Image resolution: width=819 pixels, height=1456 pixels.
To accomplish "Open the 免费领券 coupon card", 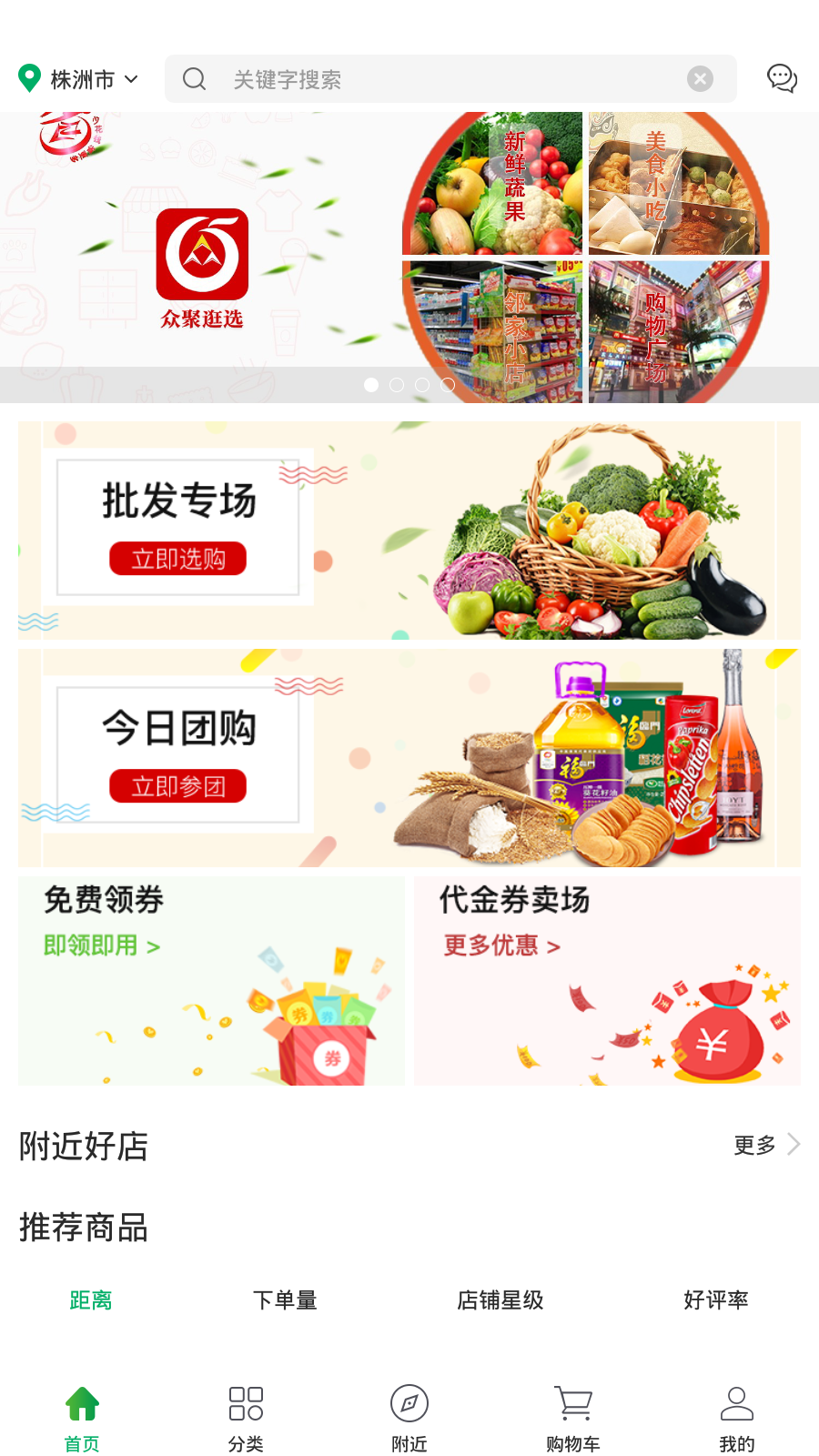I will click(x=211, y=980).
